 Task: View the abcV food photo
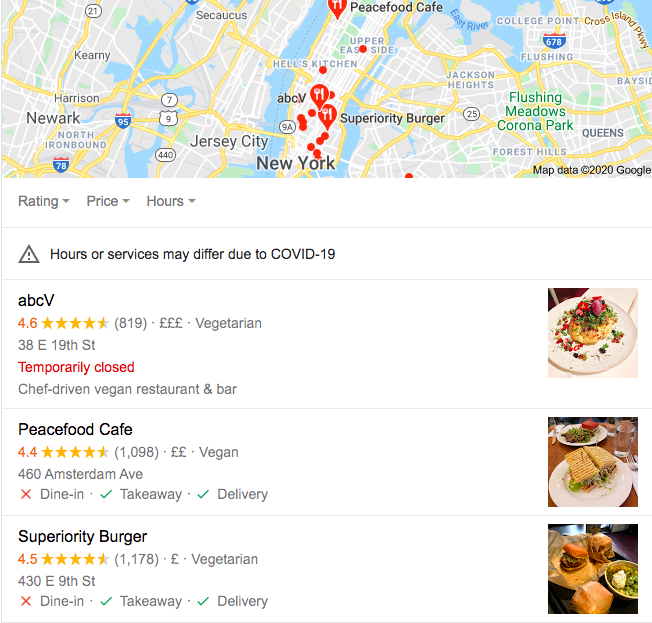coord(592,333)
